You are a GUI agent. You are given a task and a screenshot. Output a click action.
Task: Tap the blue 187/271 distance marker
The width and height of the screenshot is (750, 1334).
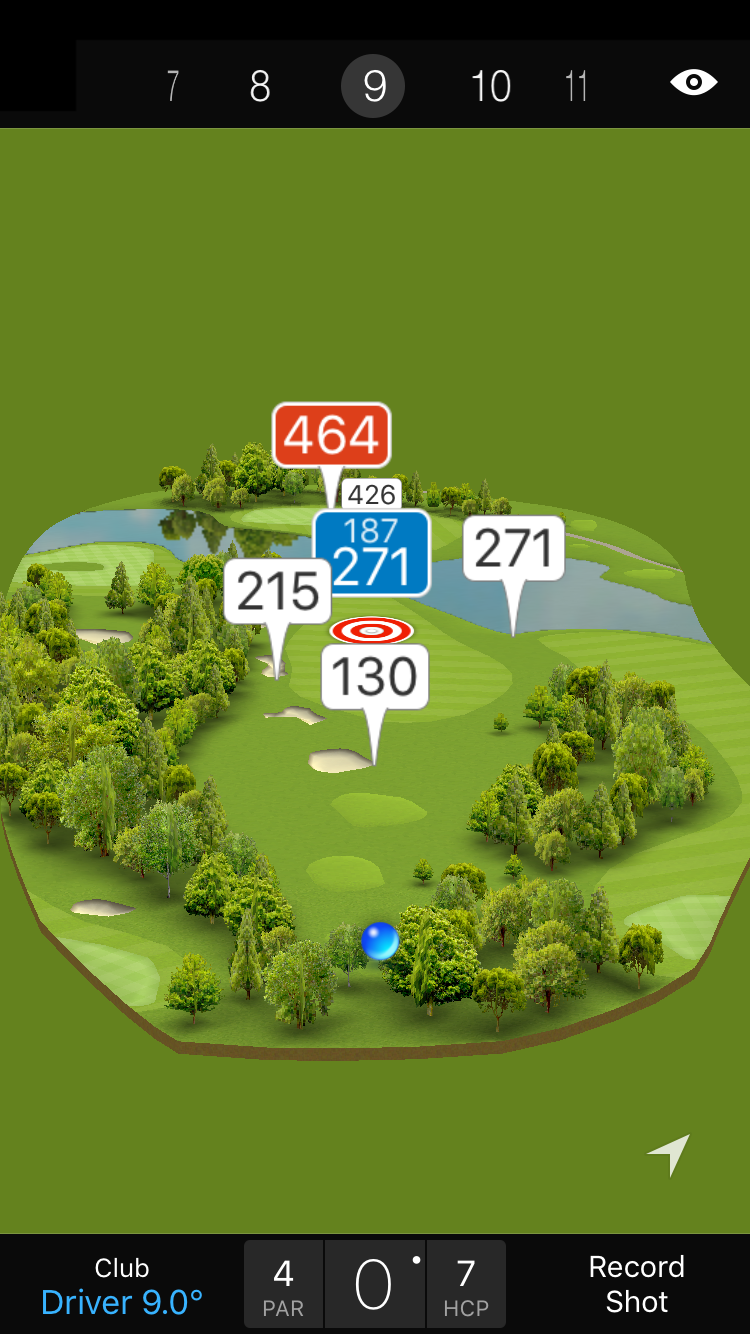pyautogui.click(x=372, y=553)
